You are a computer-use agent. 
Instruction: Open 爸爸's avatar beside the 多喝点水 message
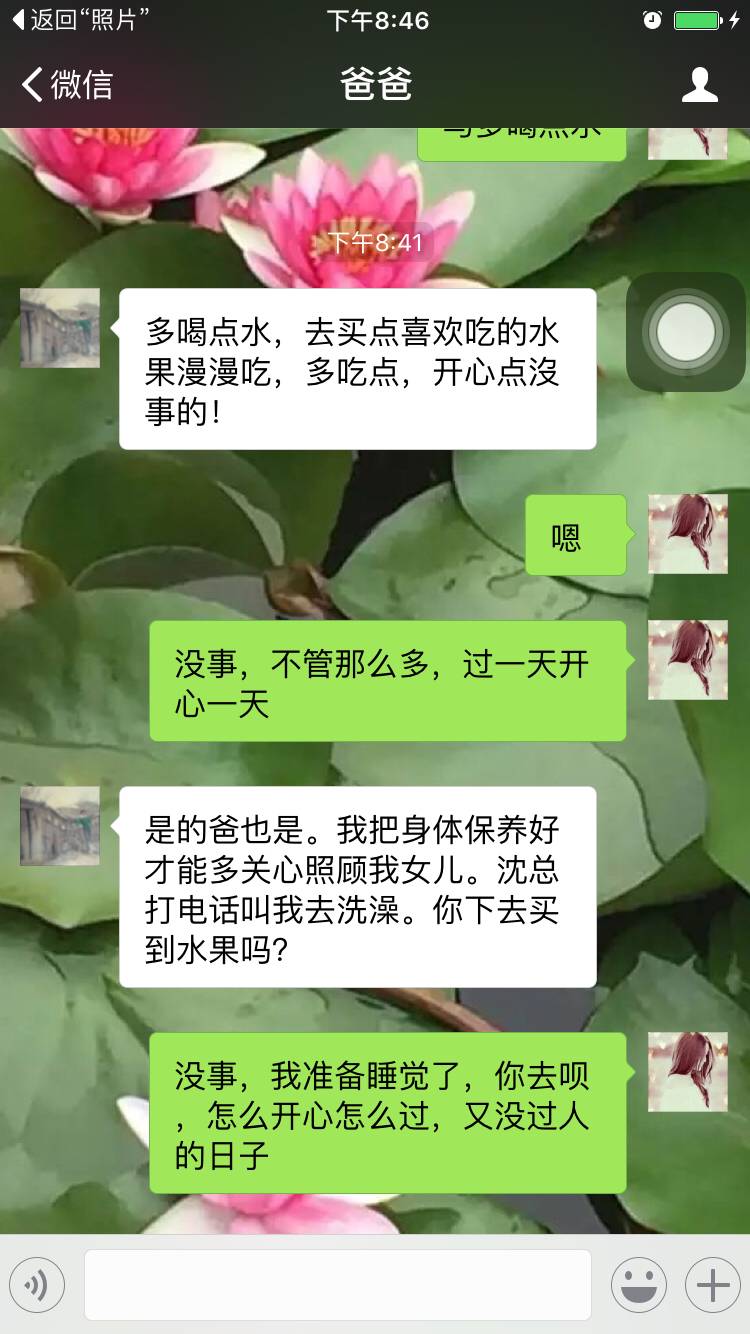tap(60, 328)
